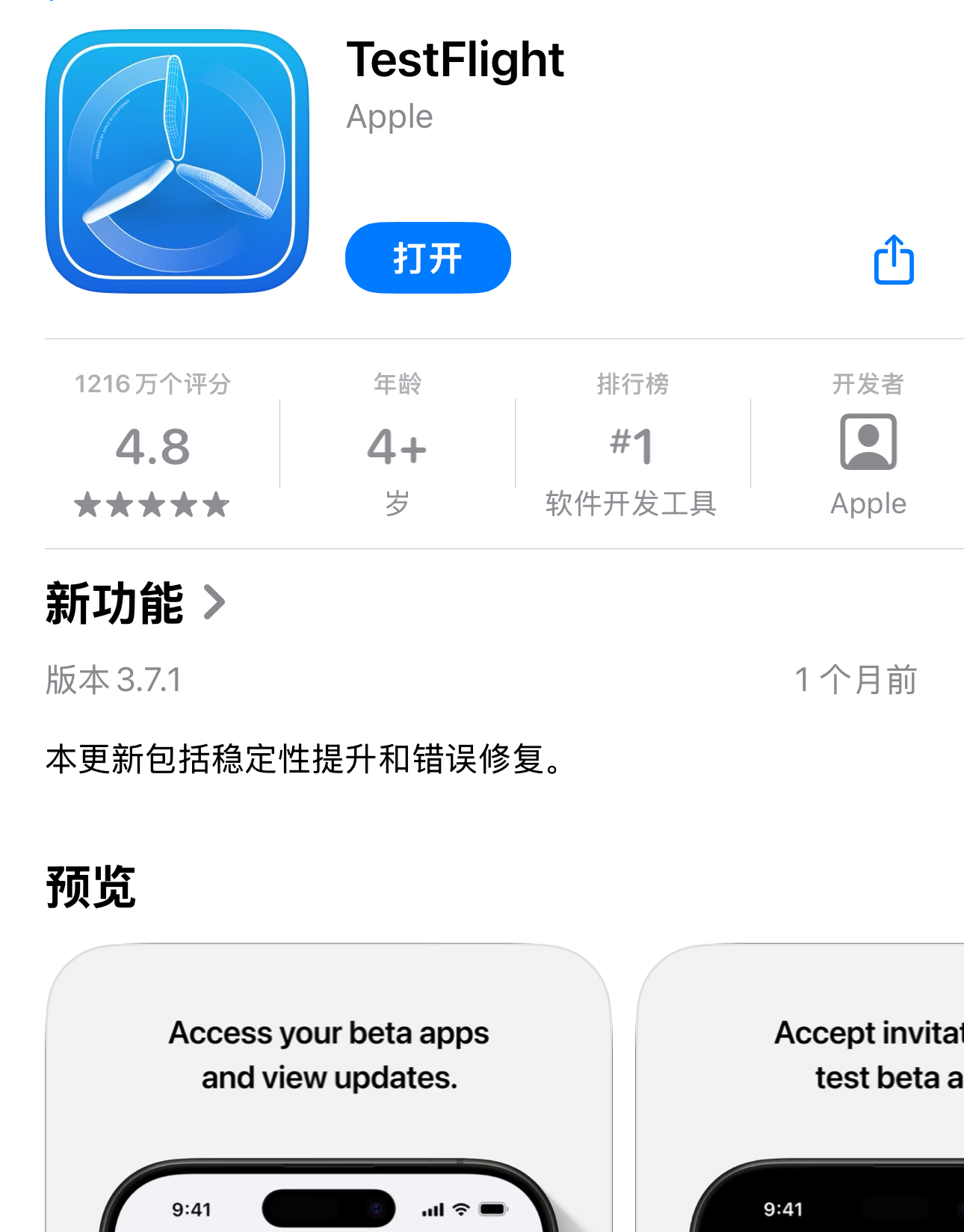Select the 4+ age rating badge
This screenshot has width=964, height=1232.
[x=397, y=446]
